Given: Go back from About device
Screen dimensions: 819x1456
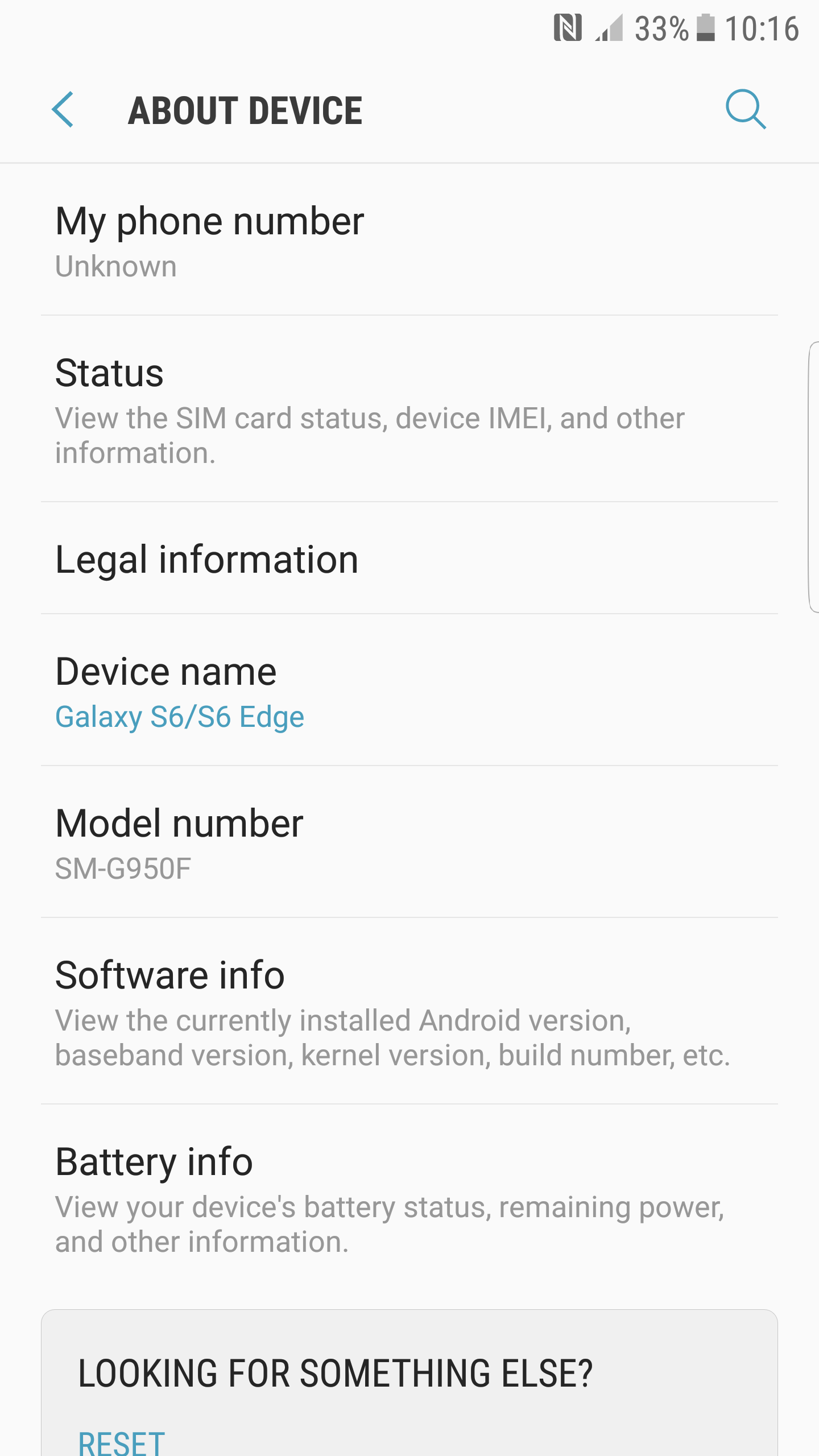Looking at the screenshot, I should 63,109.
